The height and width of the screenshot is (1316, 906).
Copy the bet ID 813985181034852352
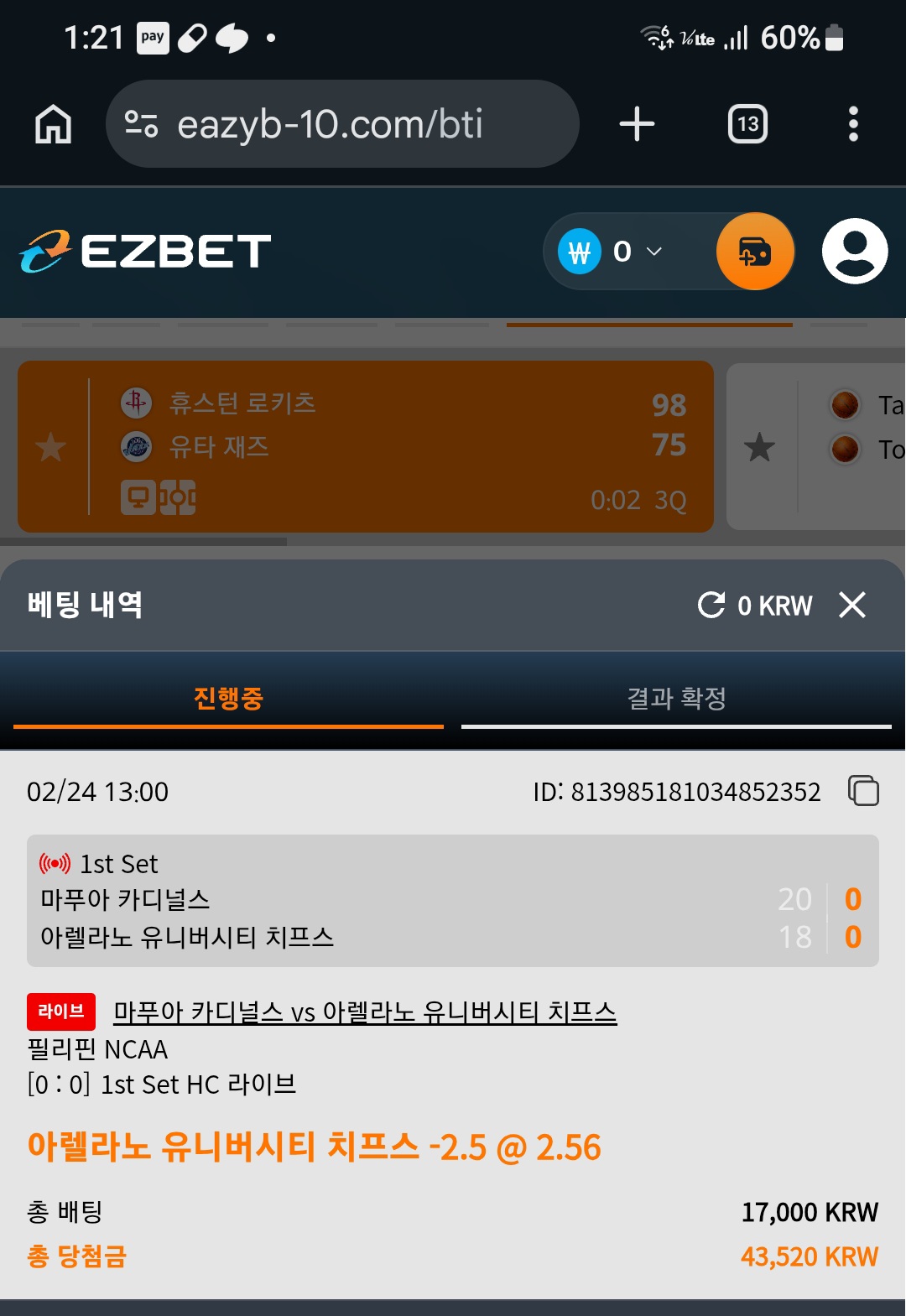tap(863, 791)
